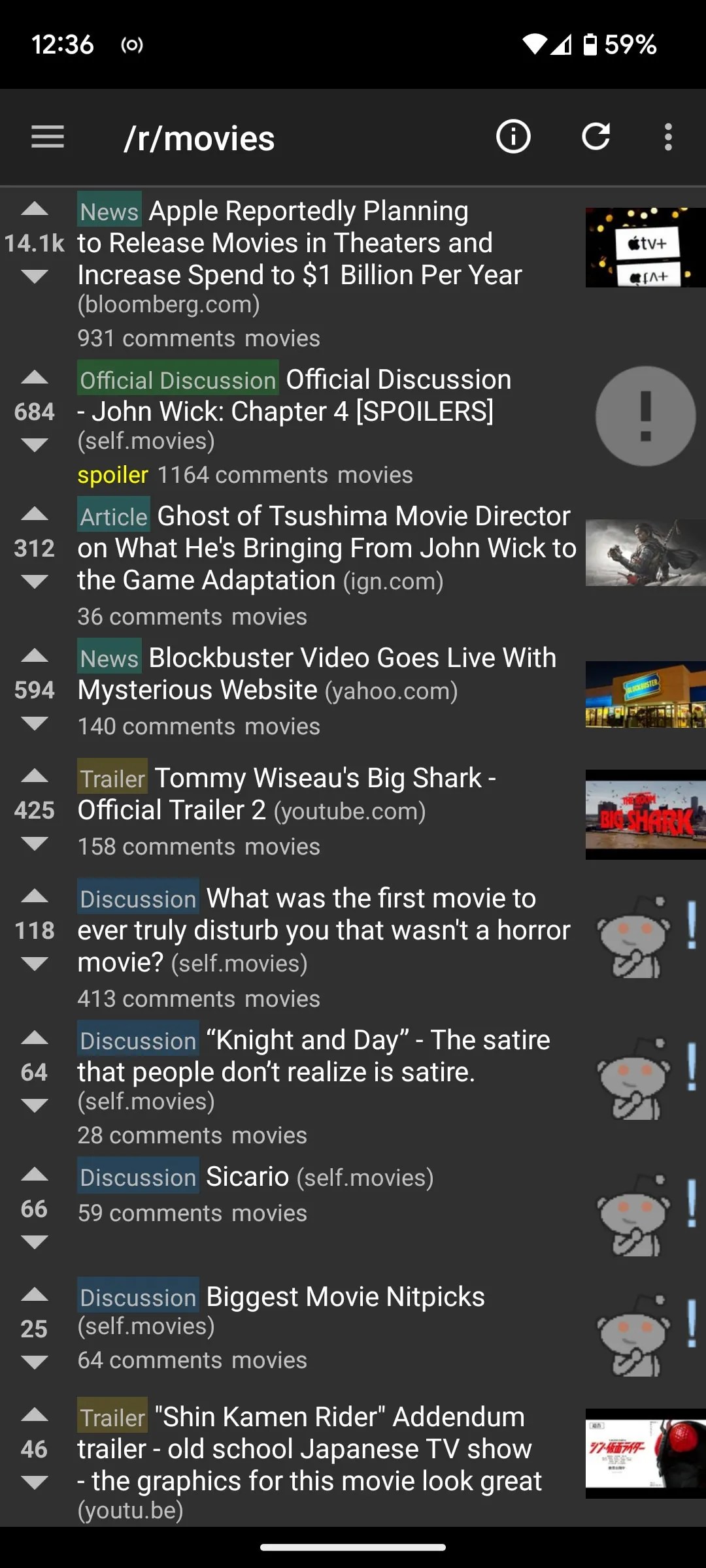Open the Apple tv+ post thumbnail
706x1568 pixels.
[645, 248]
